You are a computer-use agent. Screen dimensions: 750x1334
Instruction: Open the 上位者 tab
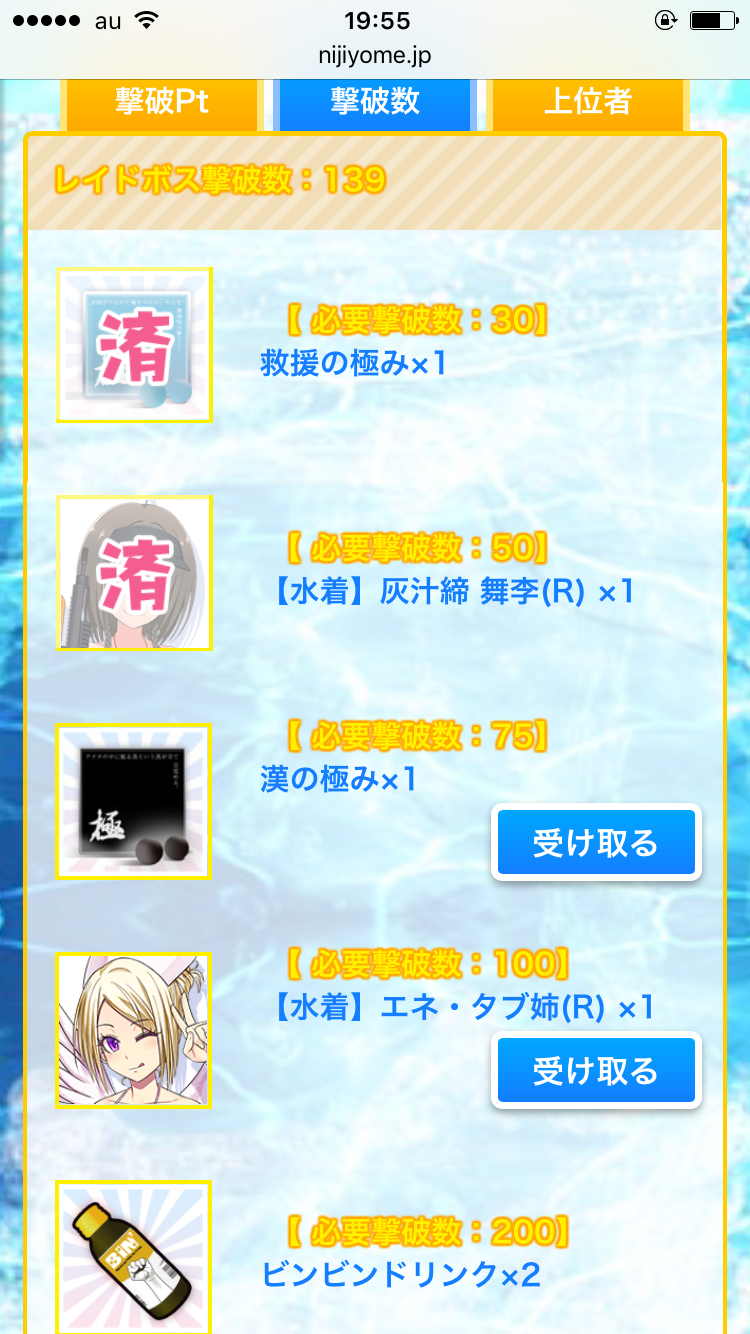pos(588,103)
